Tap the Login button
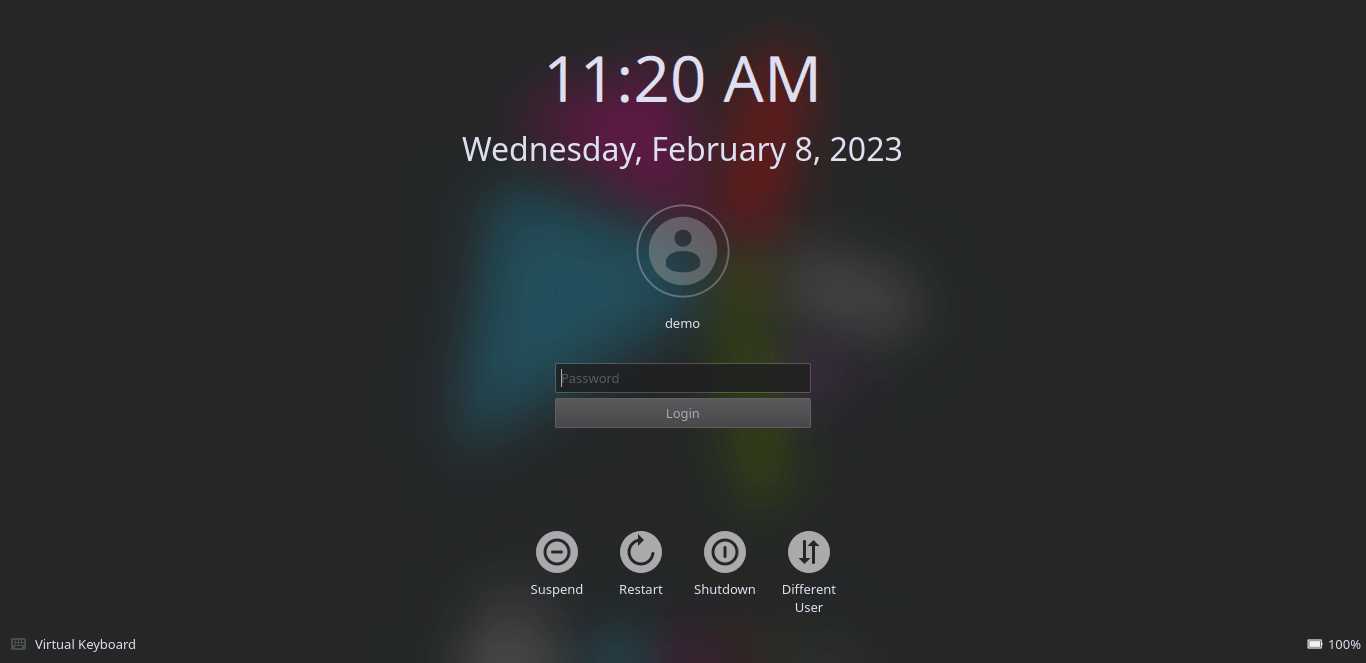 (x=682, y=413)
